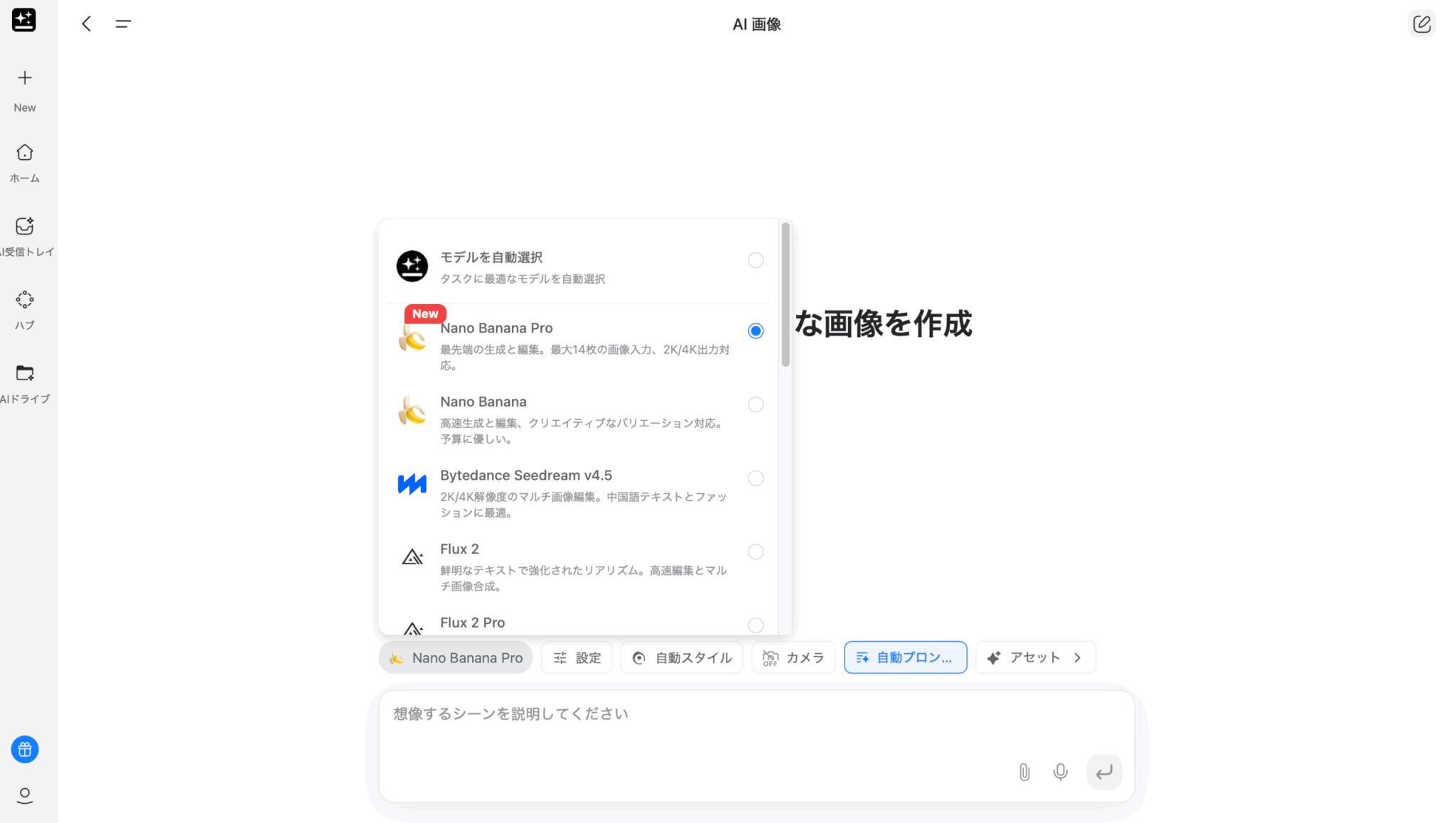Open 設定 settings chip
Screen dimensions: 1456x823
click(577, 657)
